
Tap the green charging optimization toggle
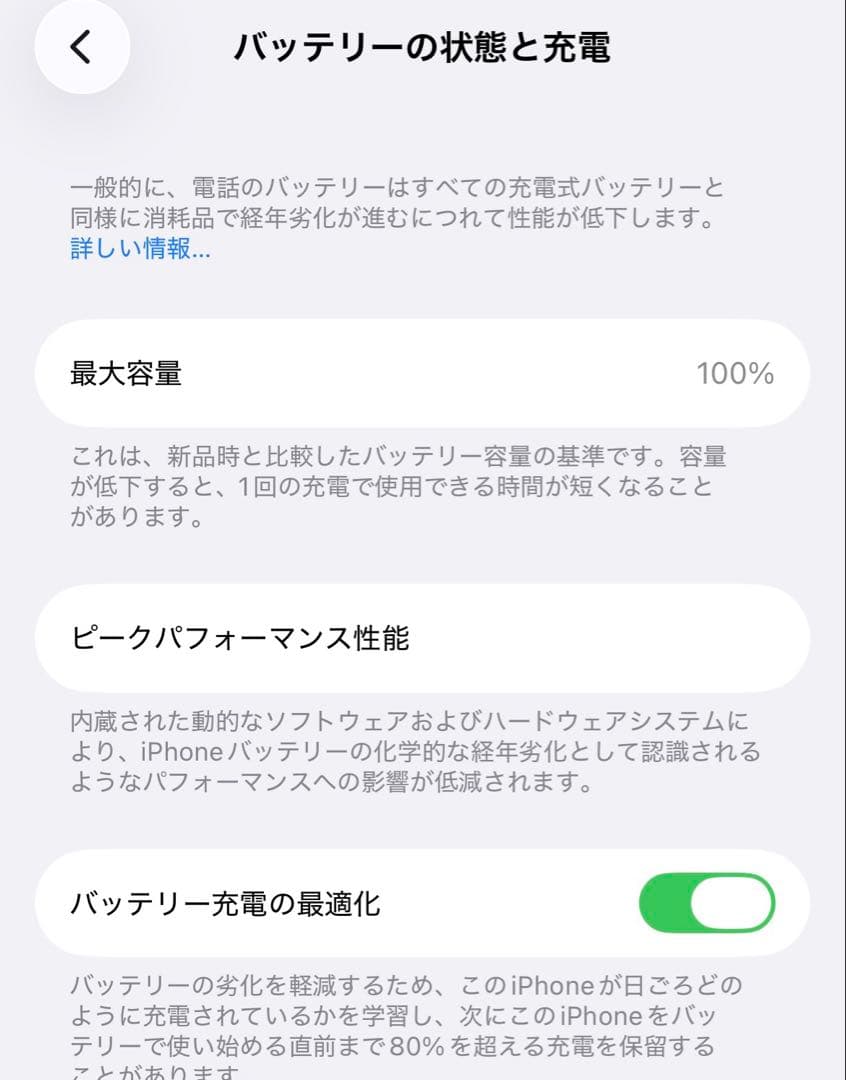click(709, 903)
